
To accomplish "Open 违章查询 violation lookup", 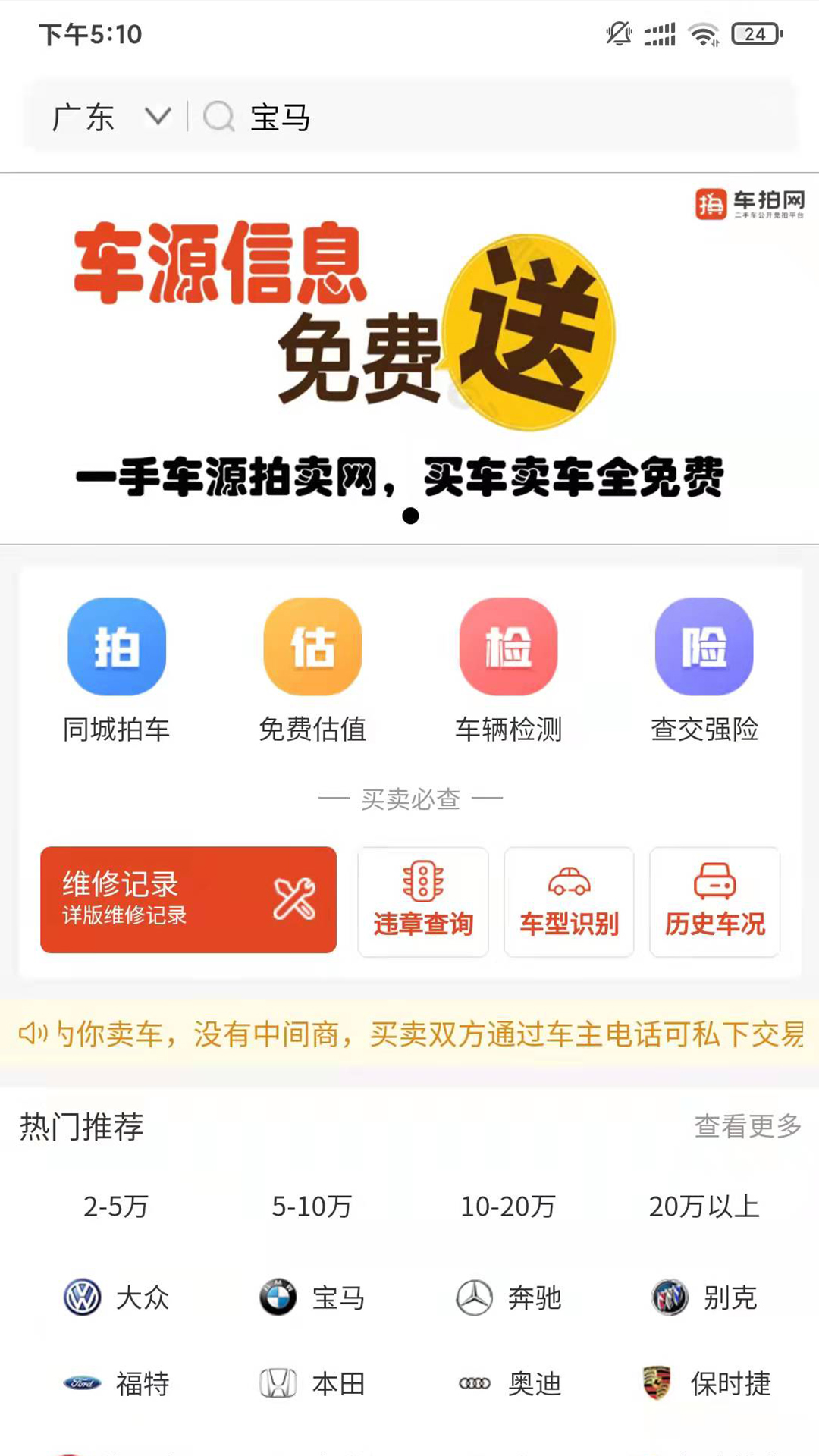I will click(x=423, y=902).
